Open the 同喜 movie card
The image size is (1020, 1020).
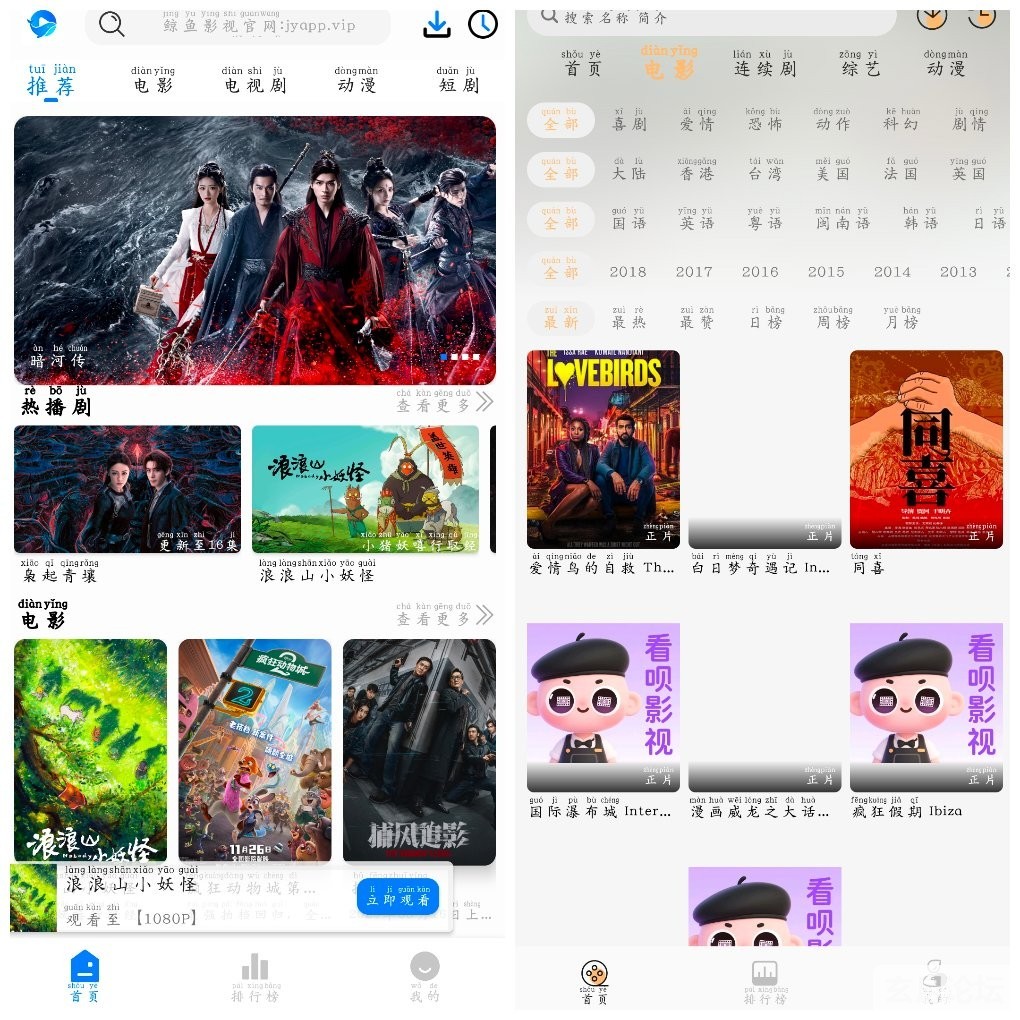coord(926,448)
